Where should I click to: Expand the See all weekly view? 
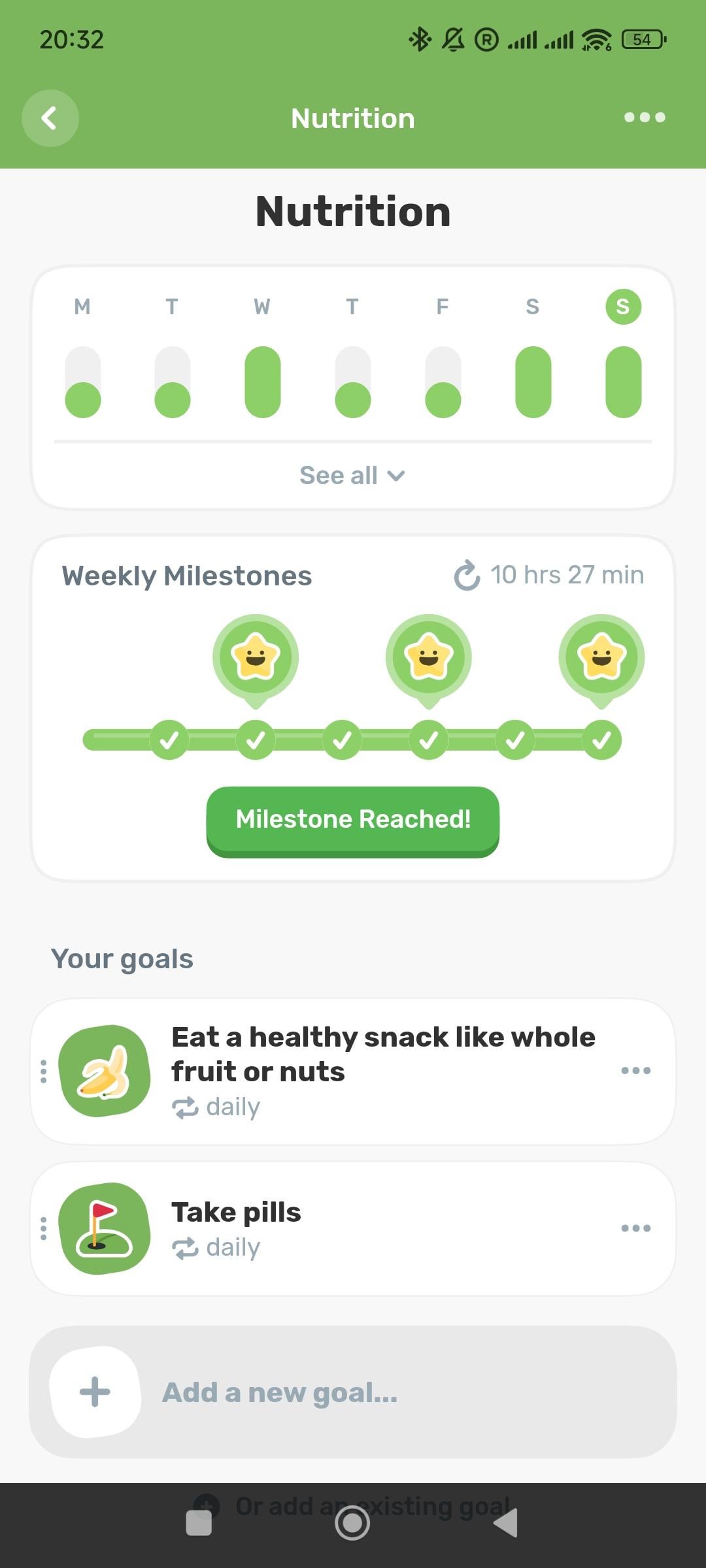tap(352, 476)
